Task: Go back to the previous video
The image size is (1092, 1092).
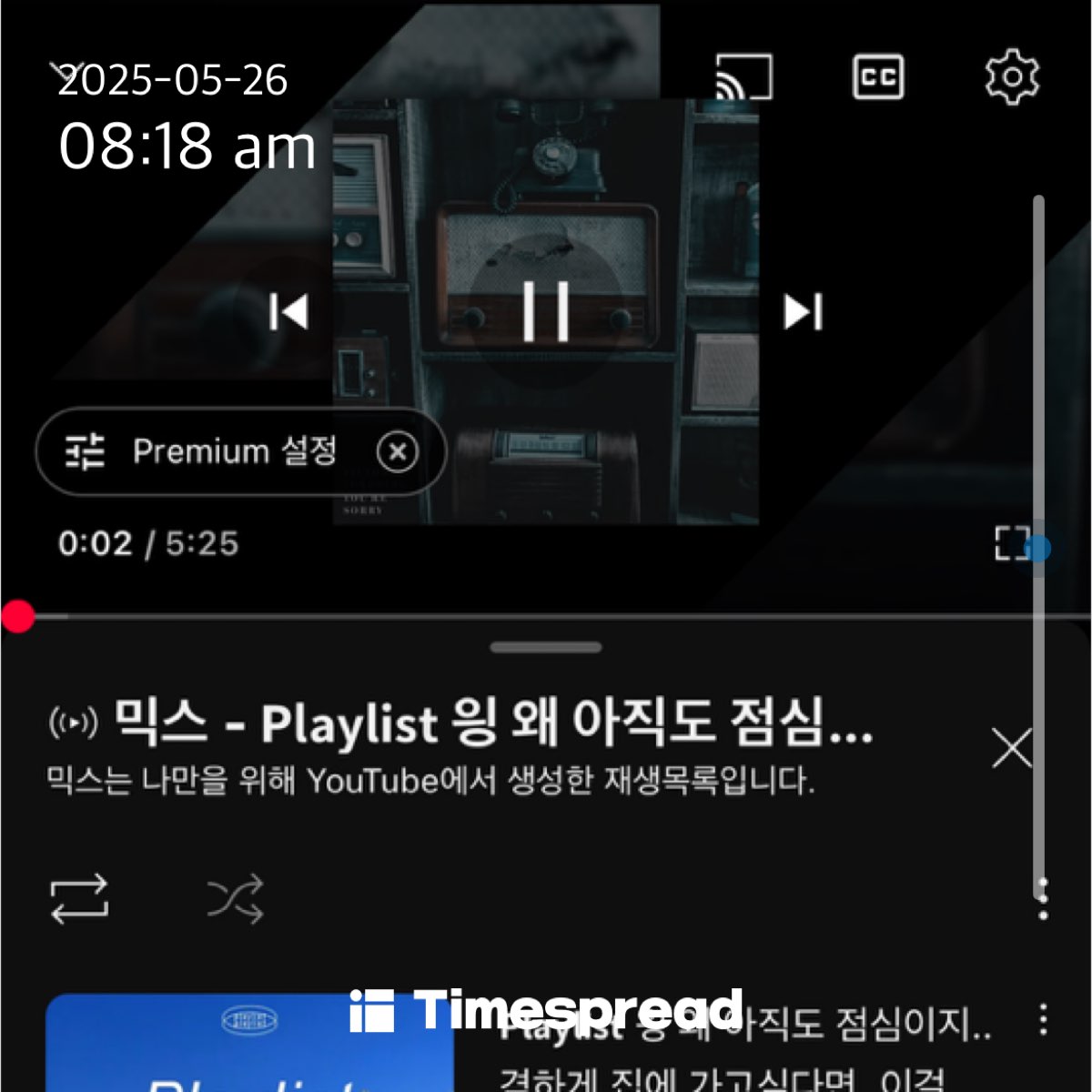Action: 288,311
